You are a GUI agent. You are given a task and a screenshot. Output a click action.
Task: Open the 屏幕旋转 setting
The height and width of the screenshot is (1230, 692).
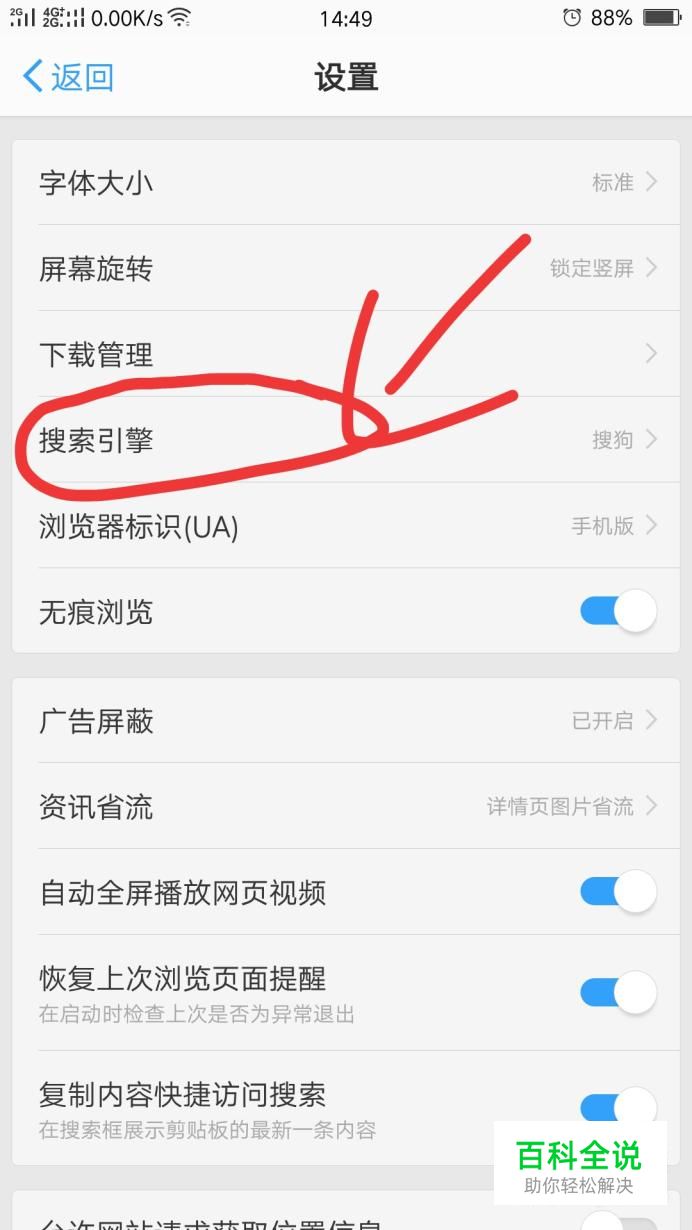[346, 268]
